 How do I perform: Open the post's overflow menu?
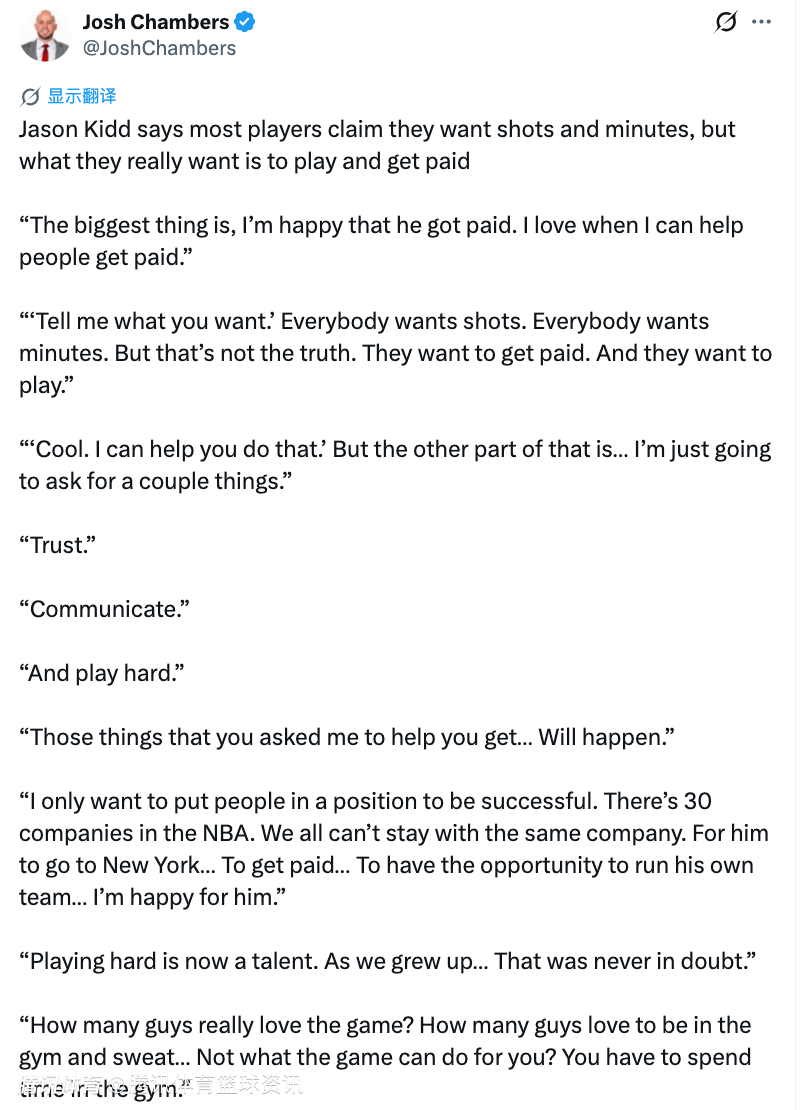761,22
